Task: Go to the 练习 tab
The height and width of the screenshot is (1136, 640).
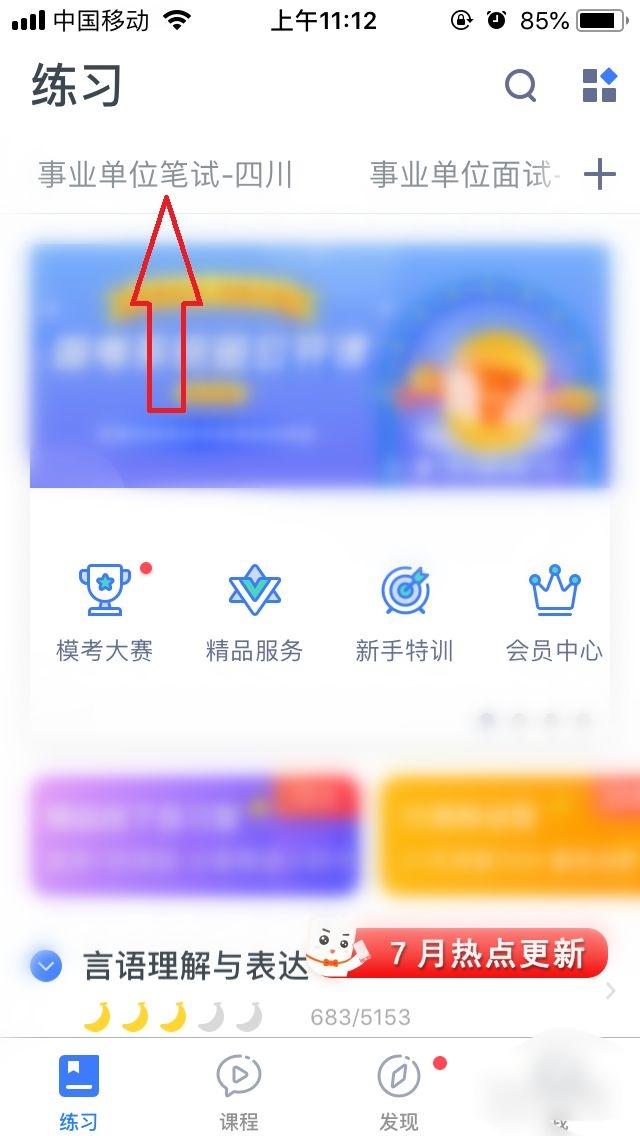Action: (x=79, y=1092)
